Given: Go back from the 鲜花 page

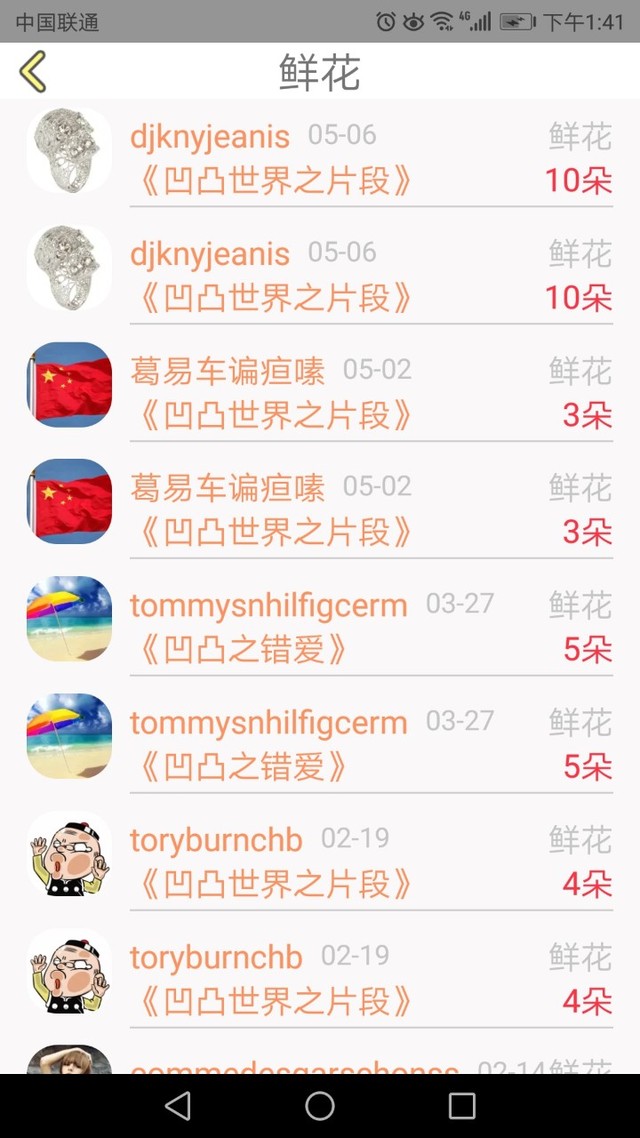Looking at the screenshot, I should point(33,72).
